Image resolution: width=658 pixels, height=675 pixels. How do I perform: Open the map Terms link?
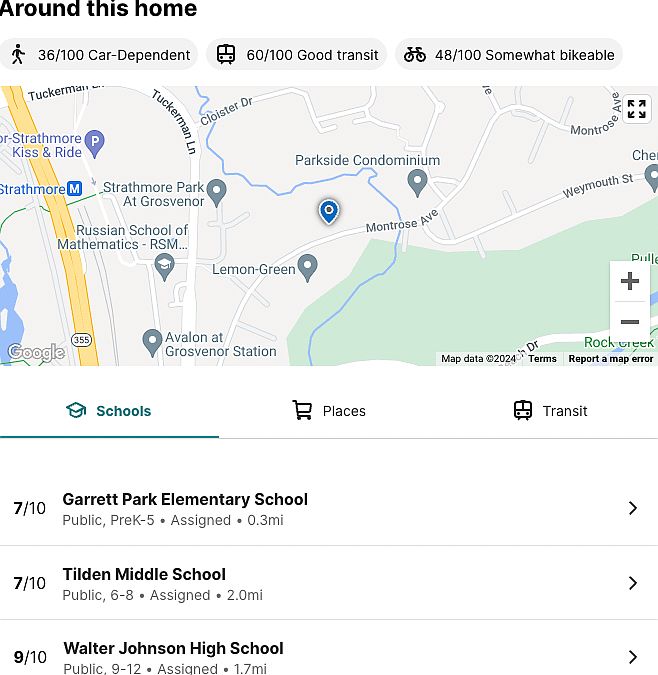pos(542,359)
